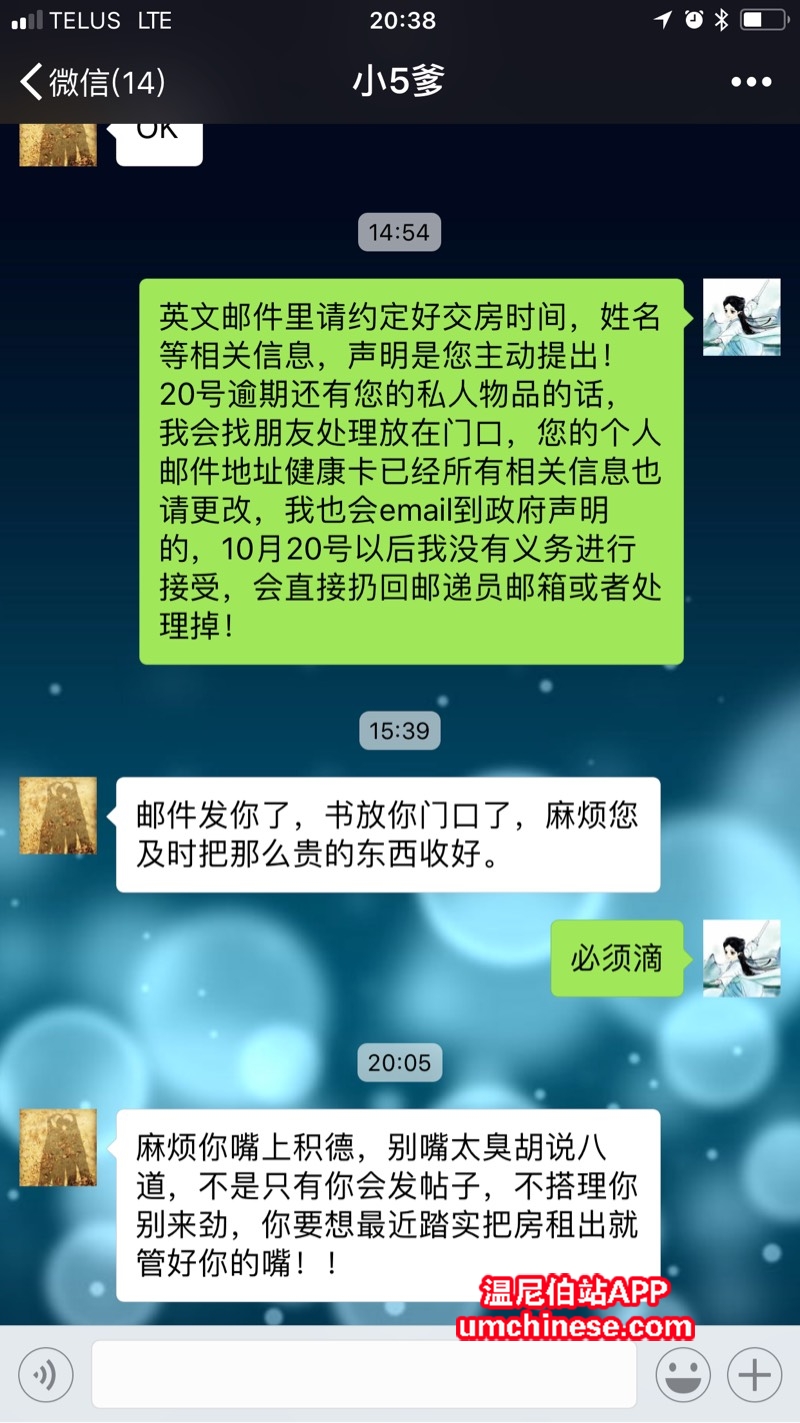Switch to voice message input

(45, 1375)
